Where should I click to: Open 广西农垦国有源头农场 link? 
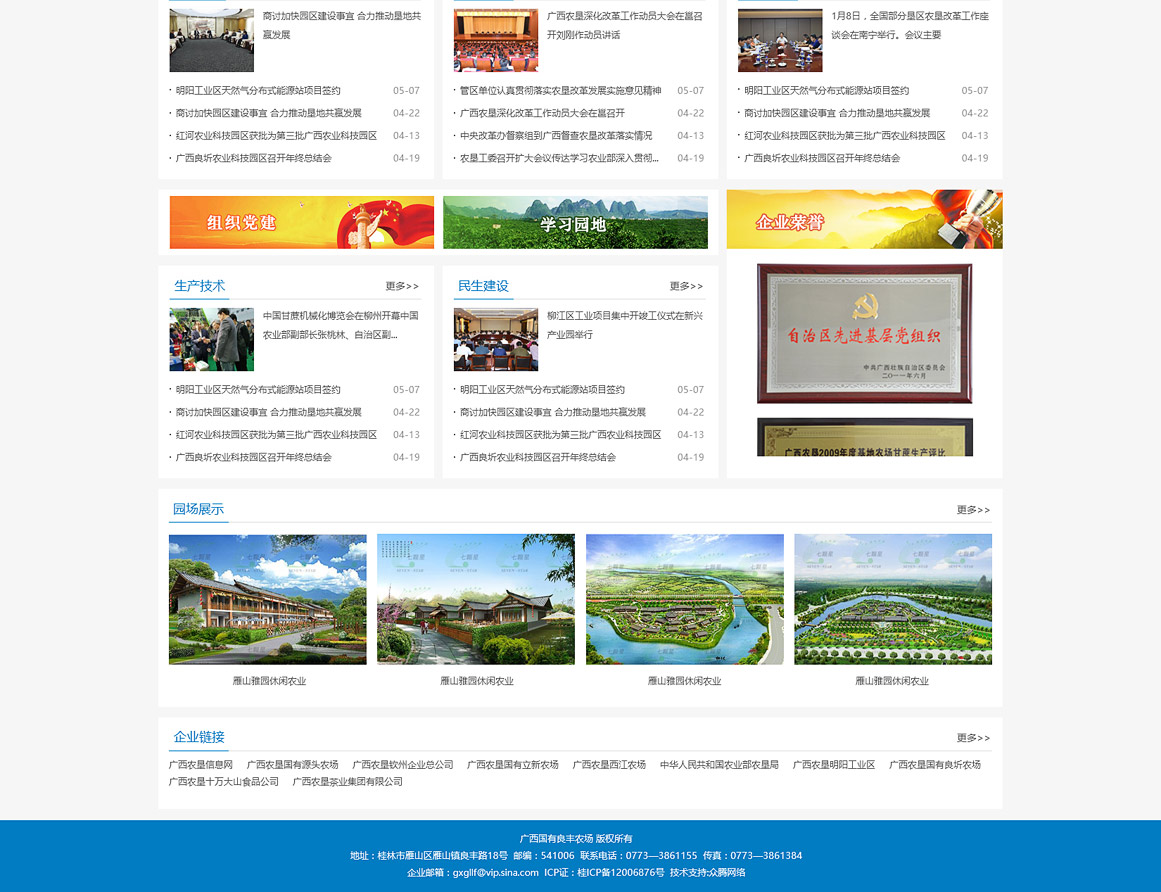point(292,765)
